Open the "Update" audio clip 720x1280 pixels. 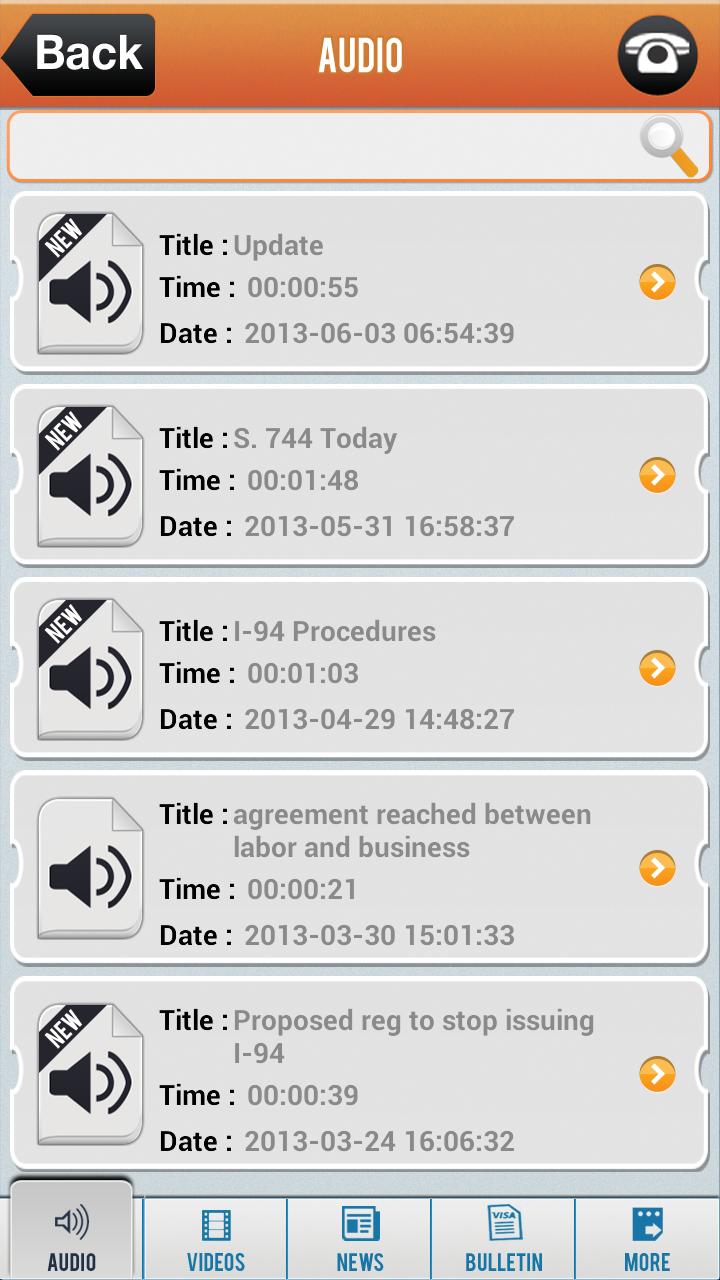[360, 284]
